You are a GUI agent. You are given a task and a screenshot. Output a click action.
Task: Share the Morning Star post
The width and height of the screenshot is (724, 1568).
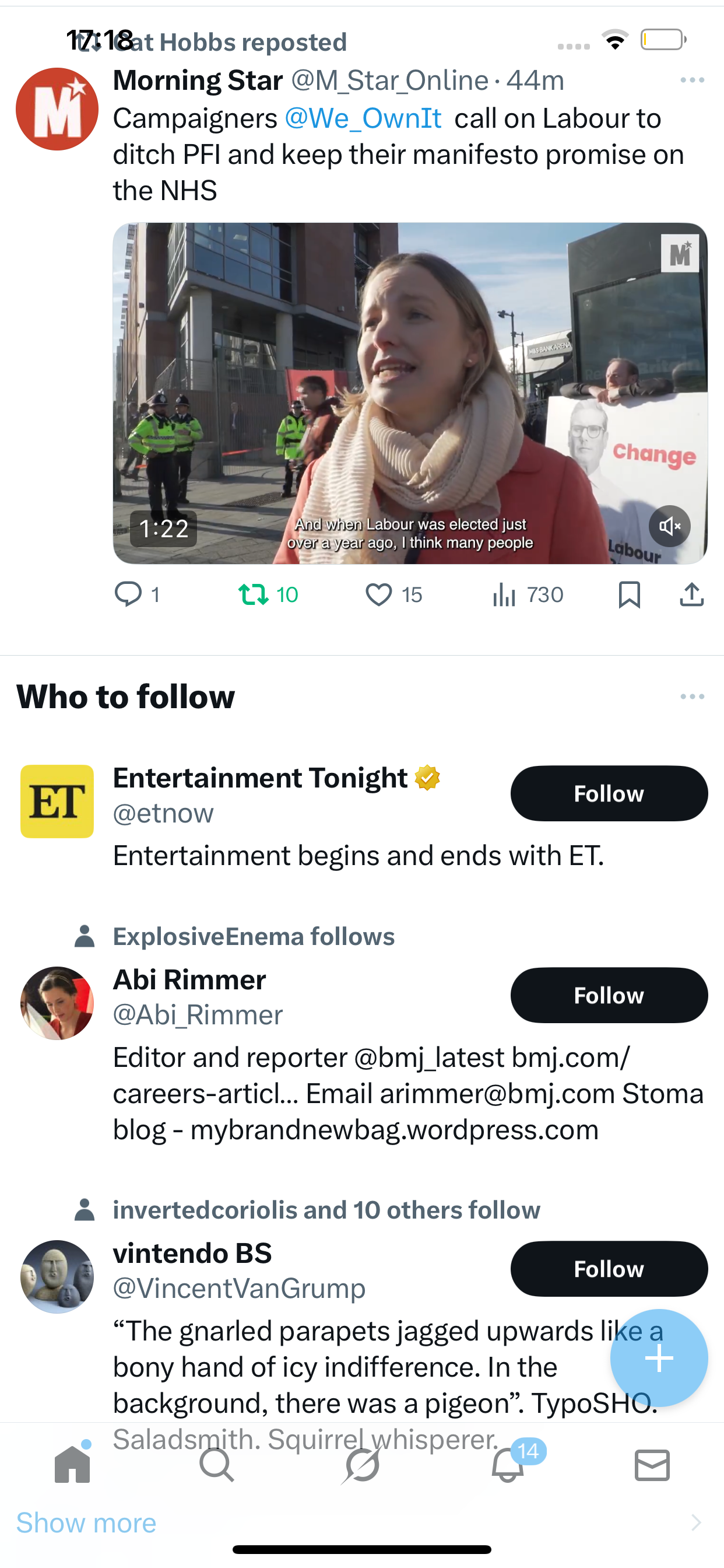click(x=692, y=594)
